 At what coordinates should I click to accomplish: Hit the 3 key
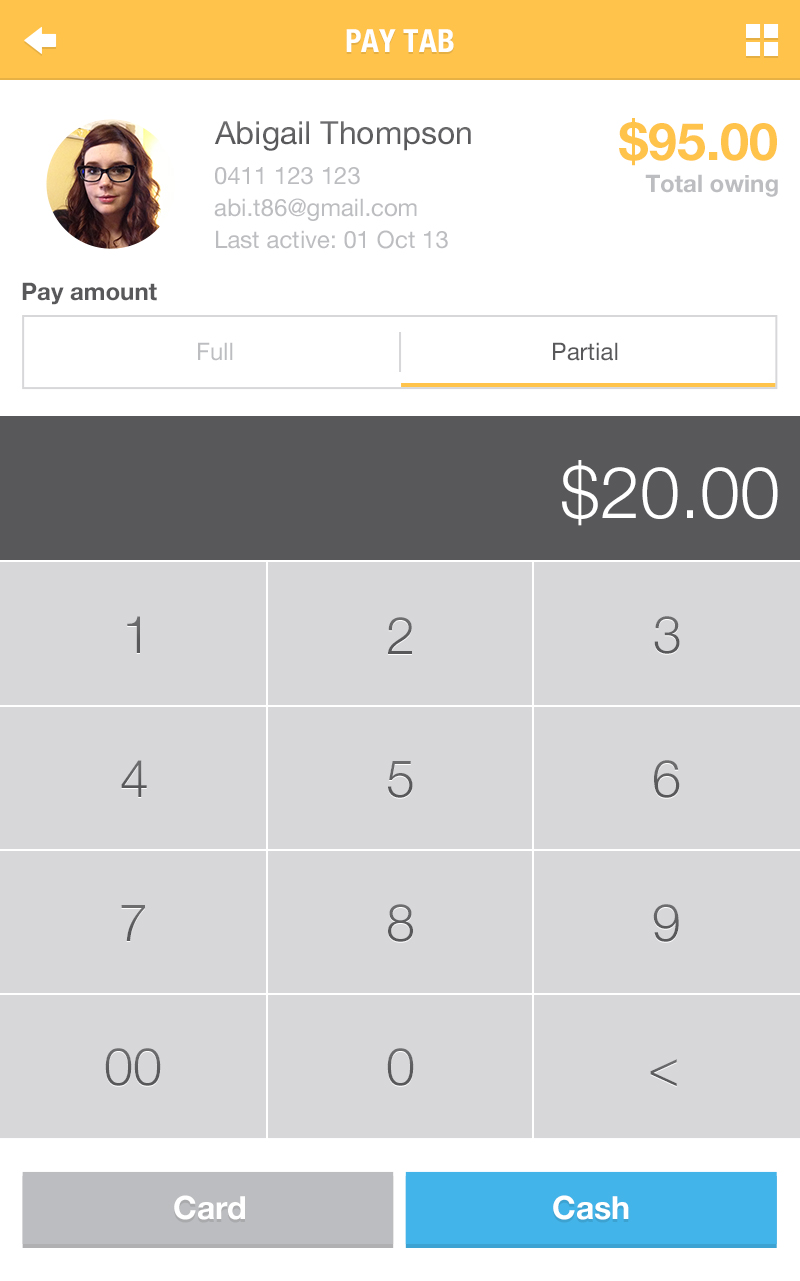667,634
